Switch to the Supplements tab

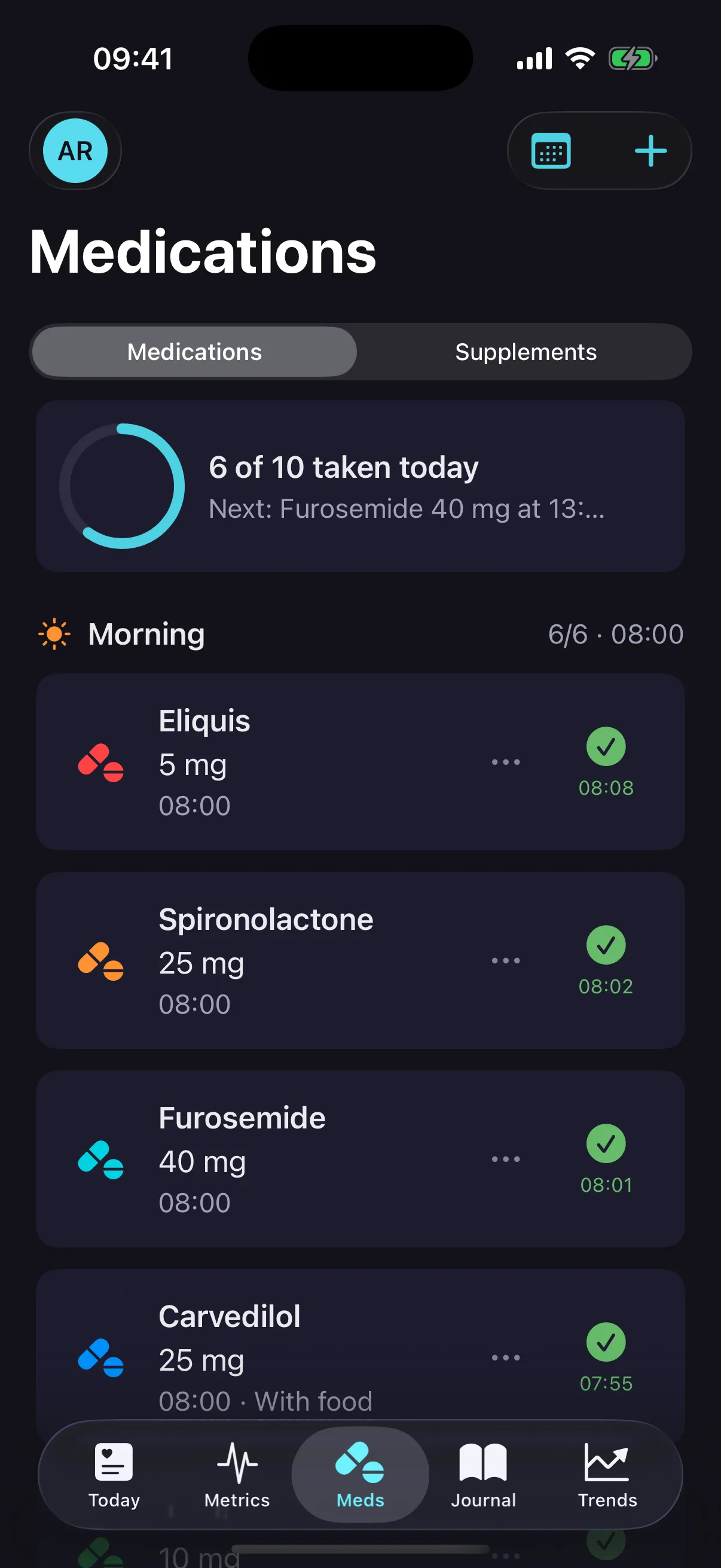(525, 351)
